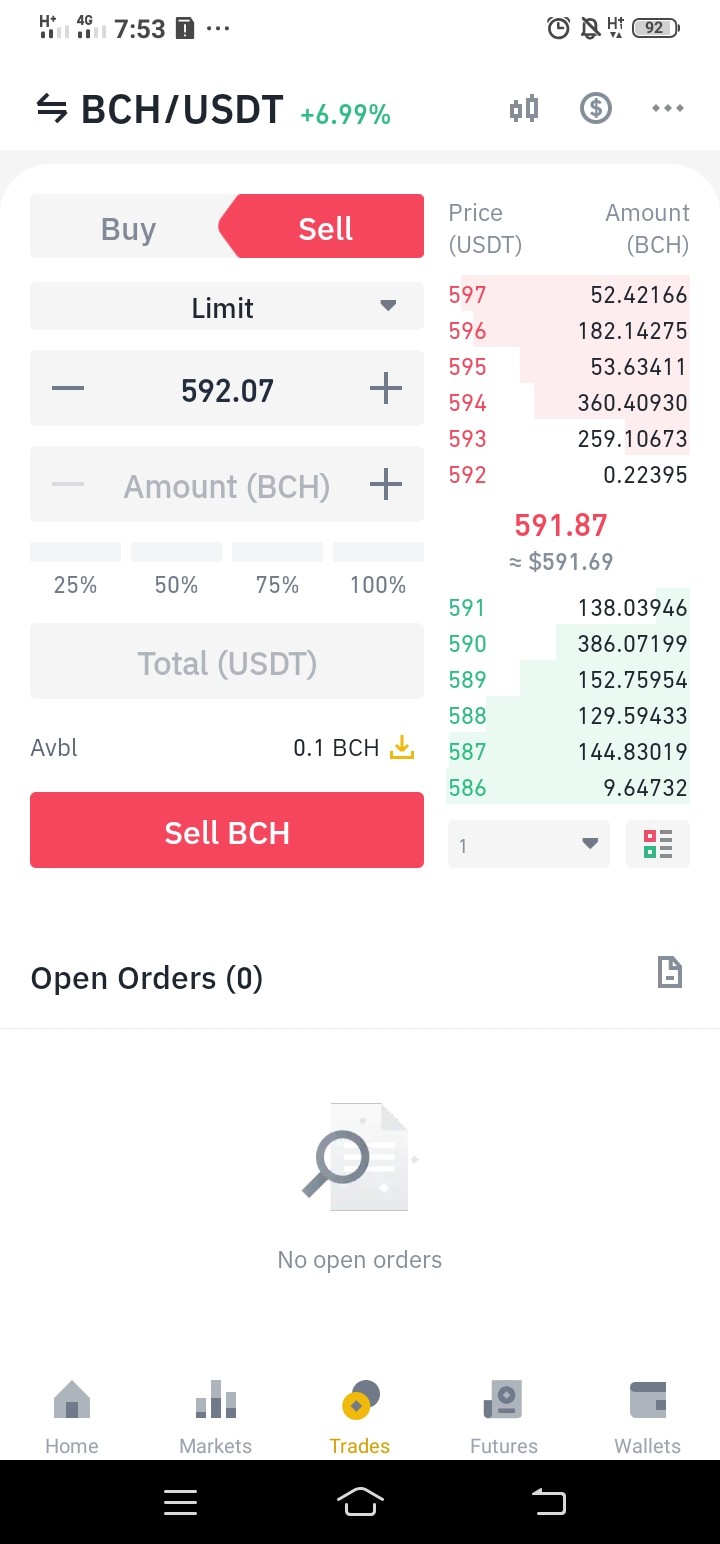Switch trading pair via BCH/USDT swap icon
The height and width of the screenshot is (1544, 720).
point(52,108)
